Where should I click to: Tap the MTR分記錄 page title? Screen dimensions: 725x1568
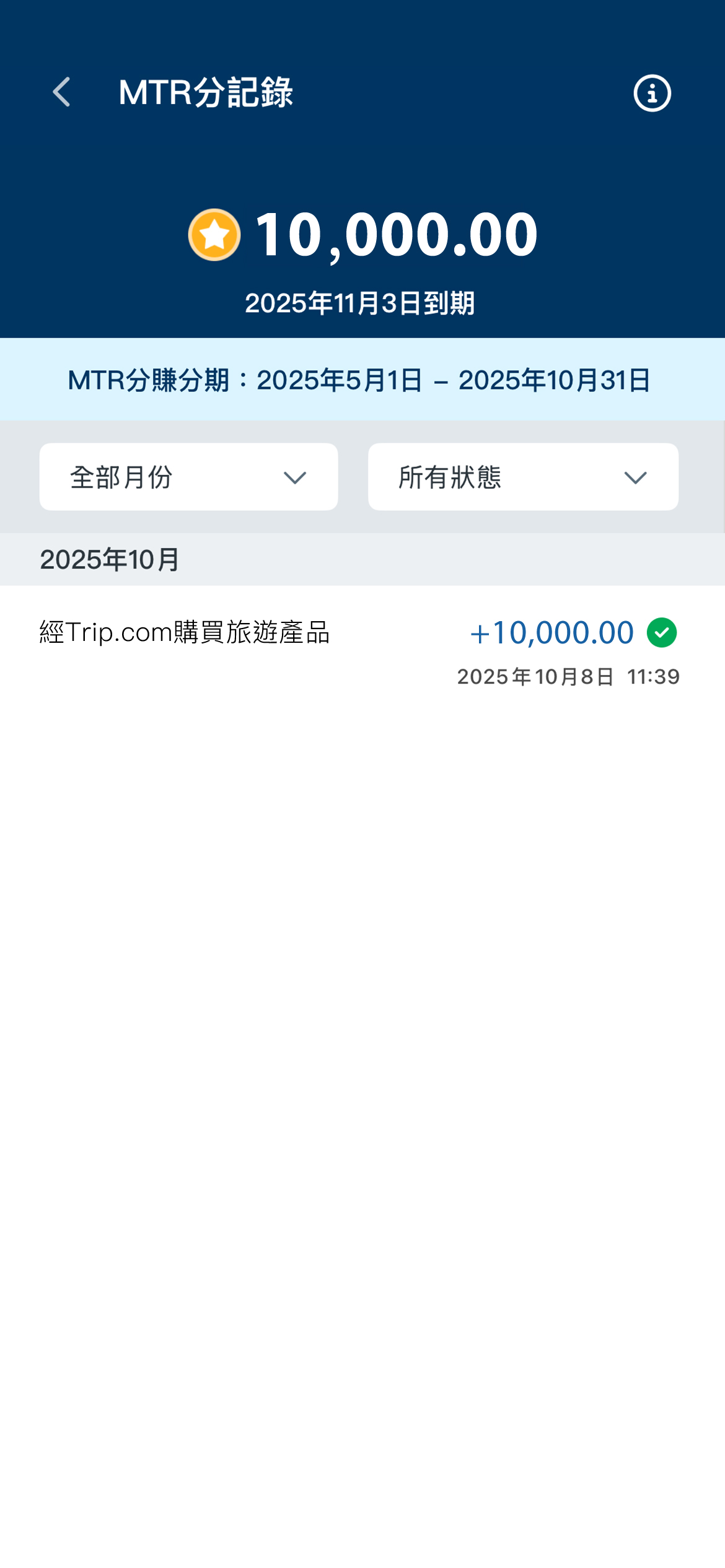pyautogui.click(x=206, y=93)
